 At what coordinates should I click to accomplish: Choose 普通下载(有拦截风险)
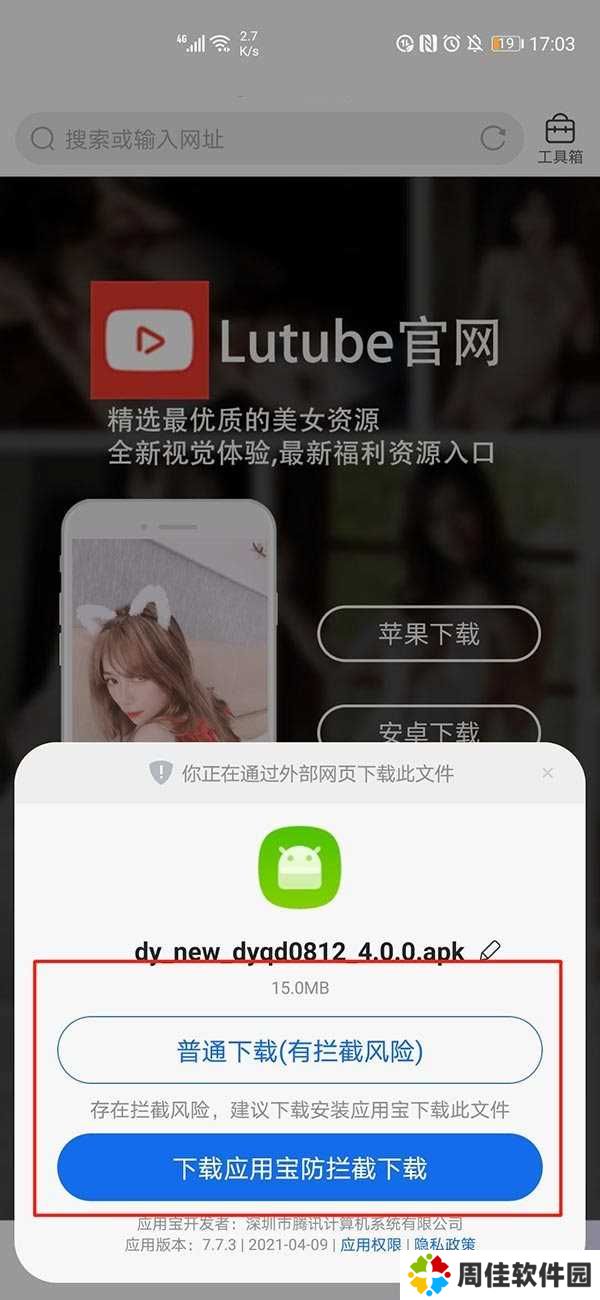pyautogui.click(x=300, y=1051)
